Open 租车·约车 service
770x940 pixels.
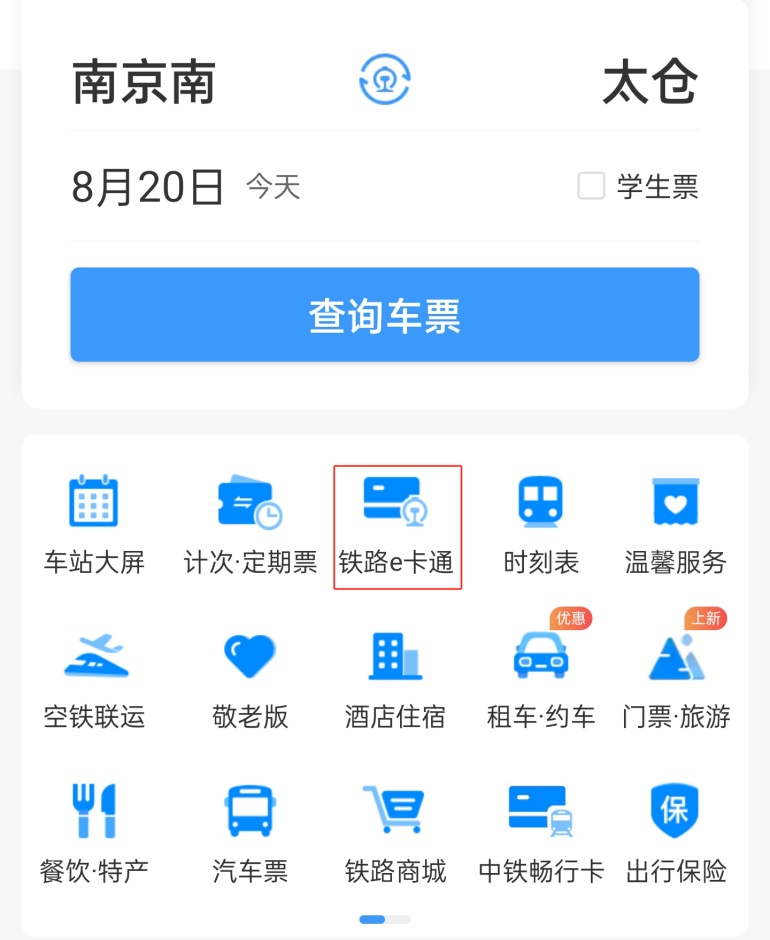point(541,678)
